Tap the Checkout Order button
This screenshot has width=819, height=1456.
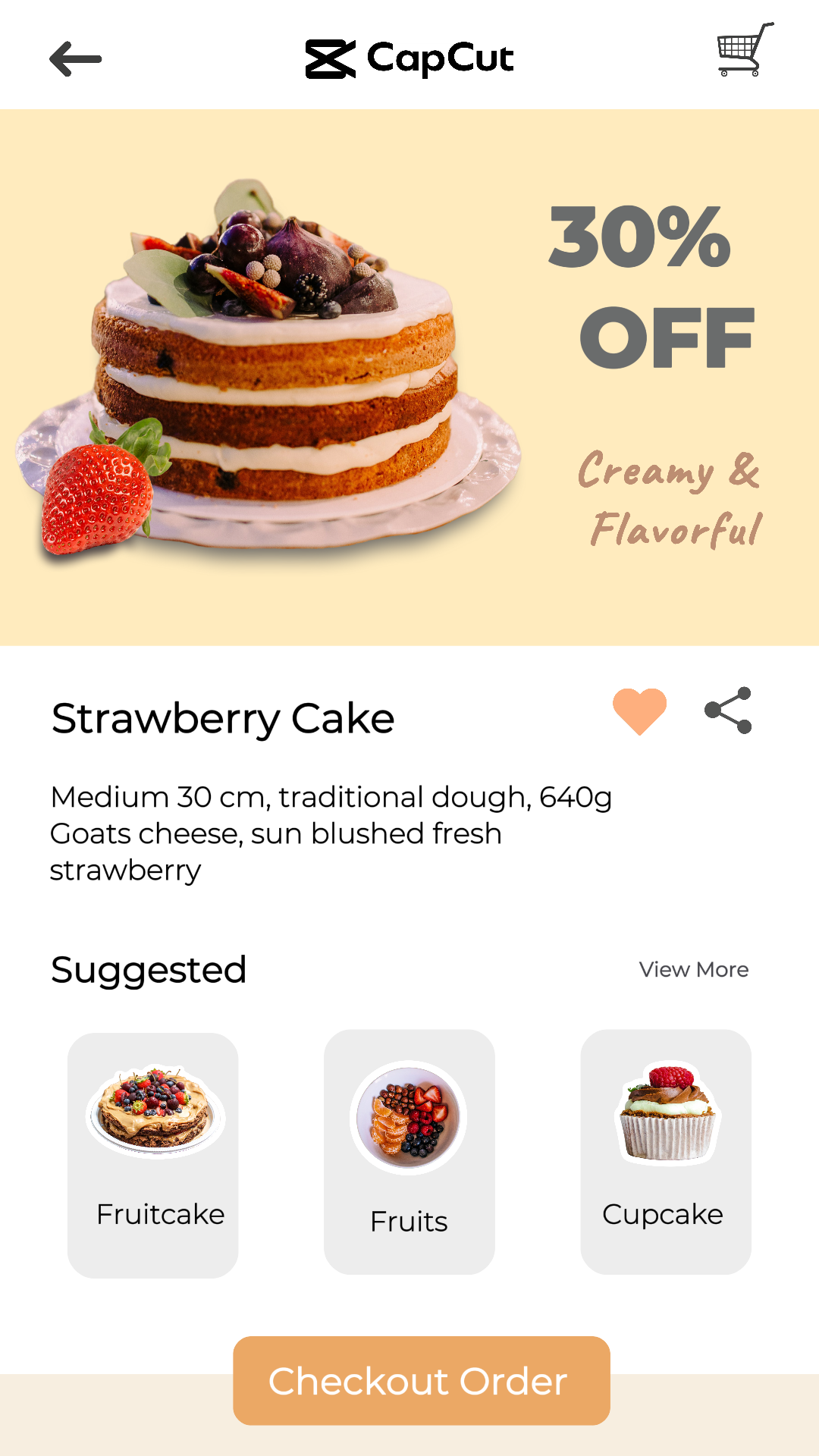tap(421, 1380)
